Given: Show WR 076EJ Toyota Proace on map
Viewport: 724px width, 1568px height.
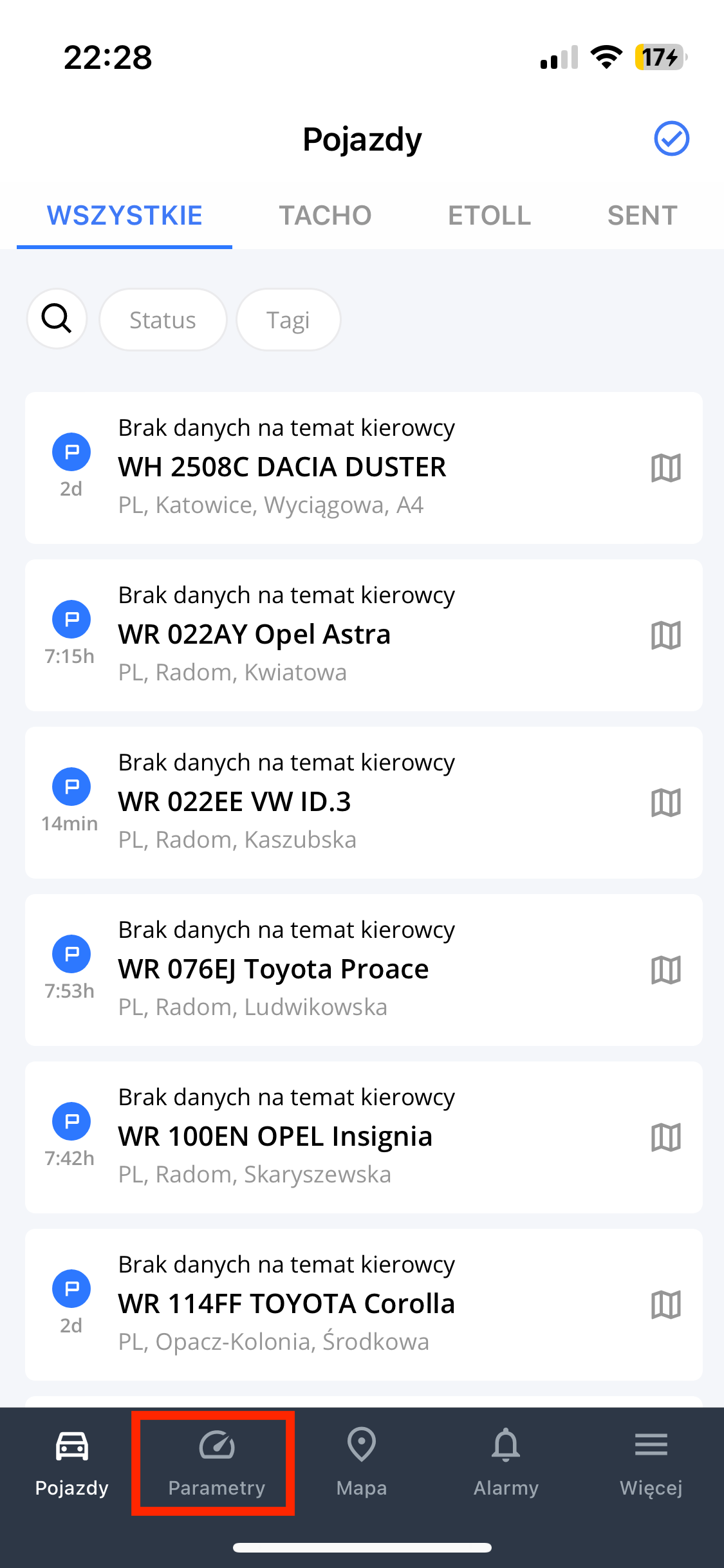Looking at the screenshot, I should (666, 970).
